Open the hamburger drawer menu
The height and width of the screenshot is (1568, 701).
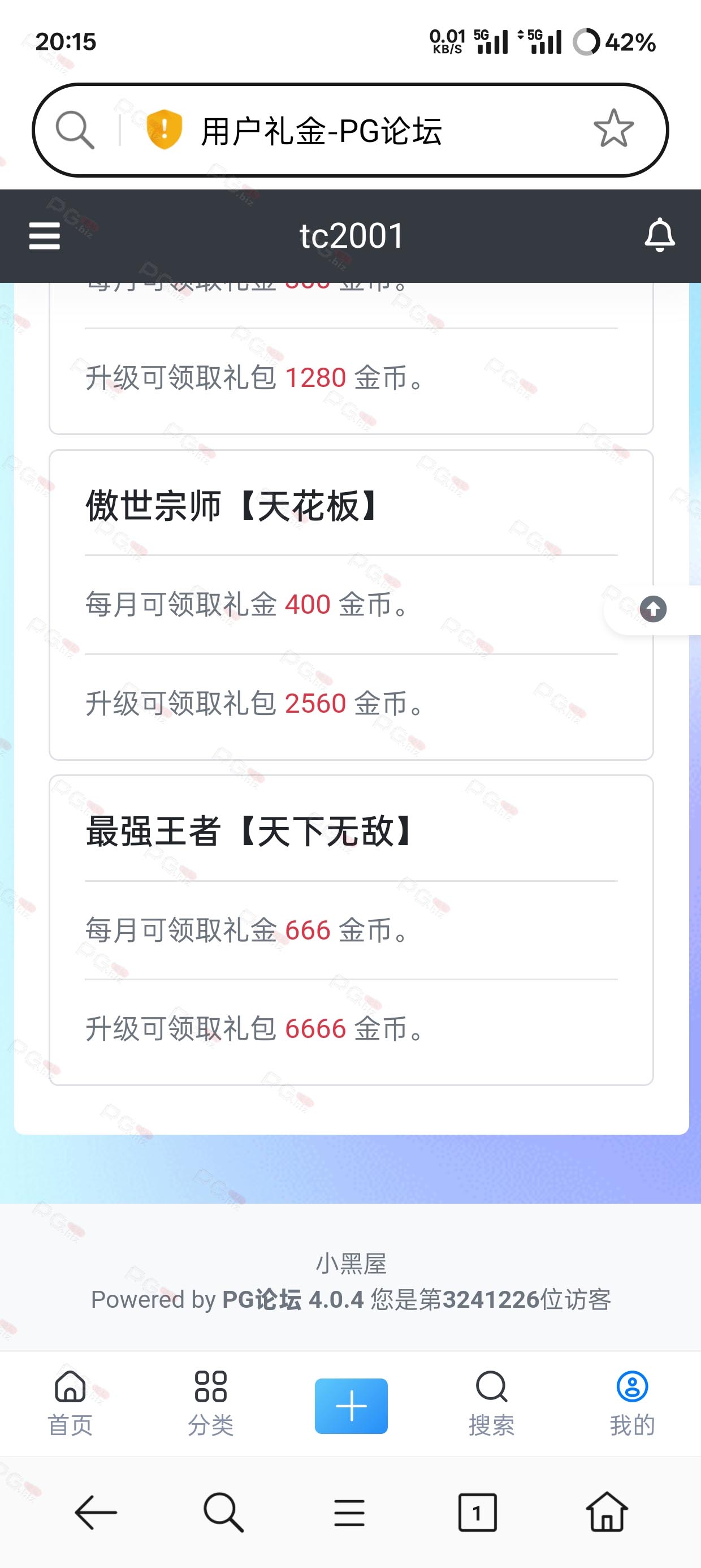click(x=45, y=235)
